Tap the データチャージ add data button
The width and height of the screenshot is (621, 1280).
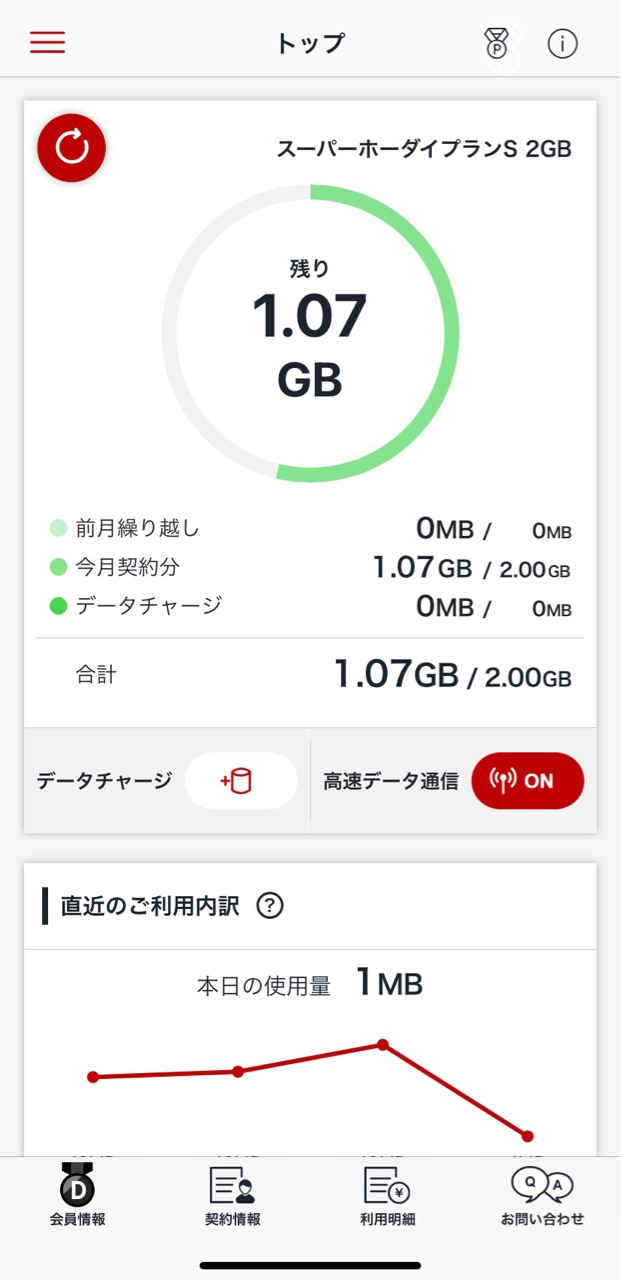point(240,781)
